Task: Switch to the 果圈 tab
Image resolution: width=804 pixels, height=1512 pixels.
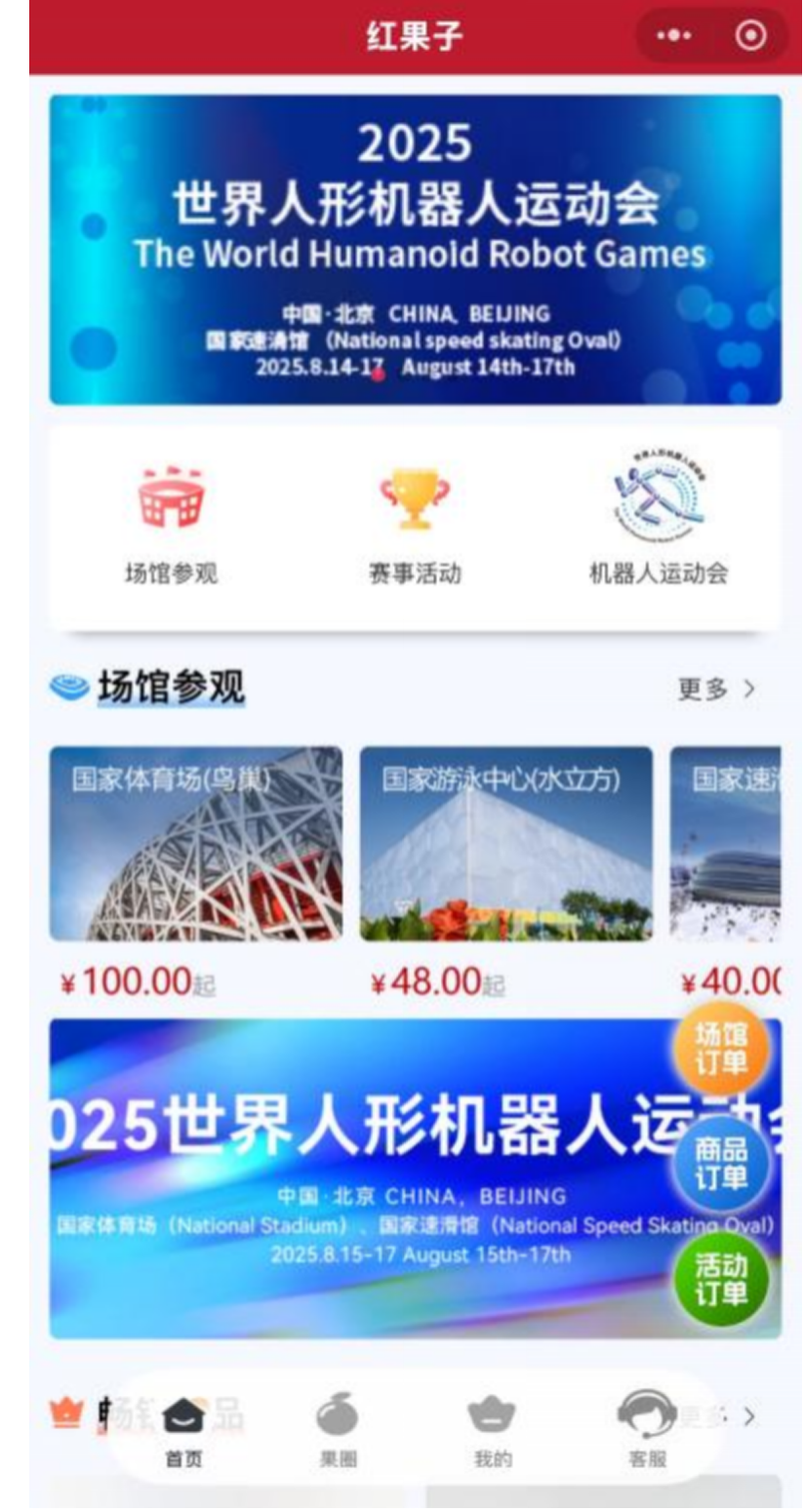Action: (x=338, y=1431)
